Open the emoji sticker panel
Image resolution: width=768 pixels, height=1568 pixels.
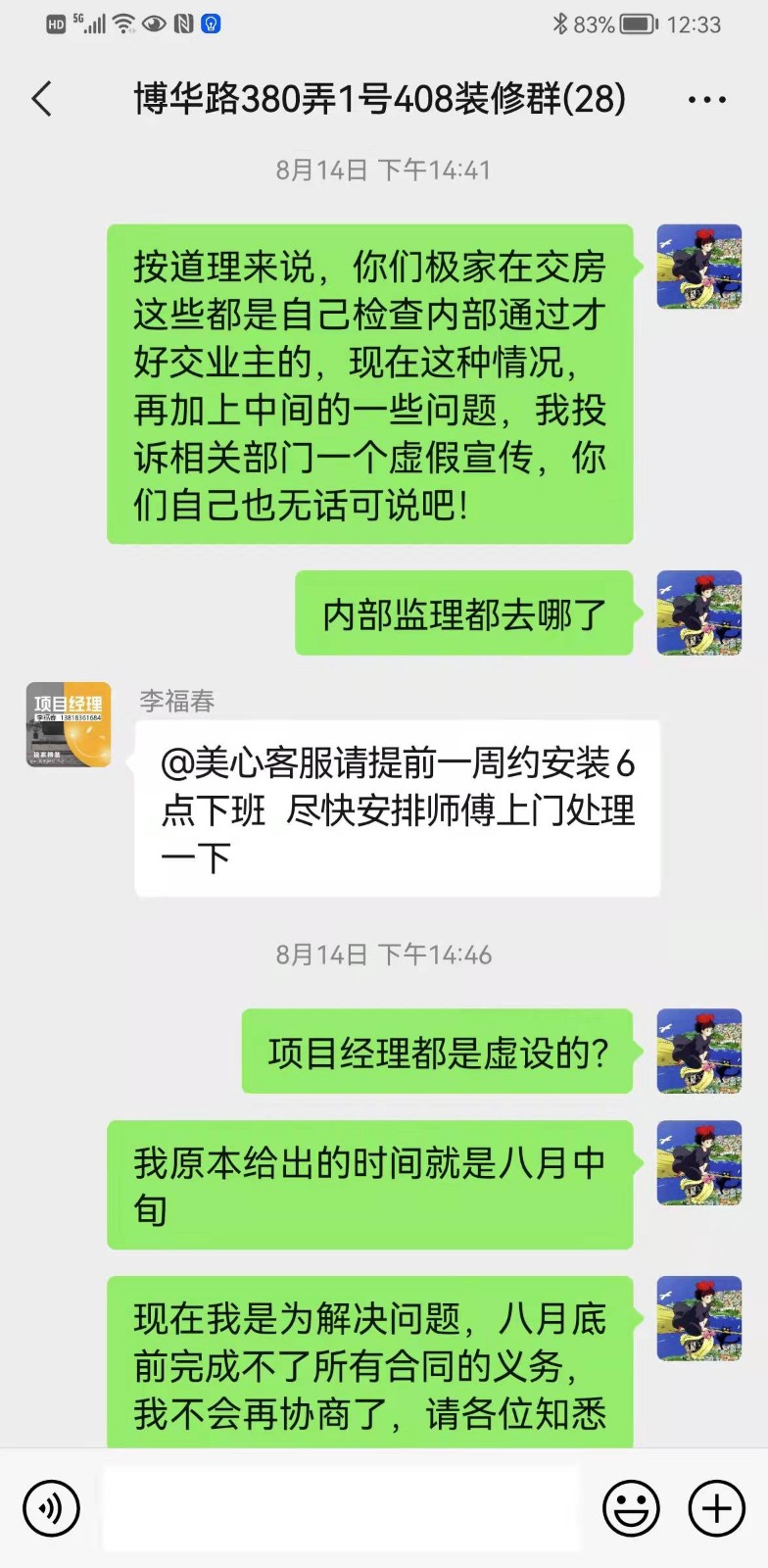pyautogui.click(x=631, y=1508)
